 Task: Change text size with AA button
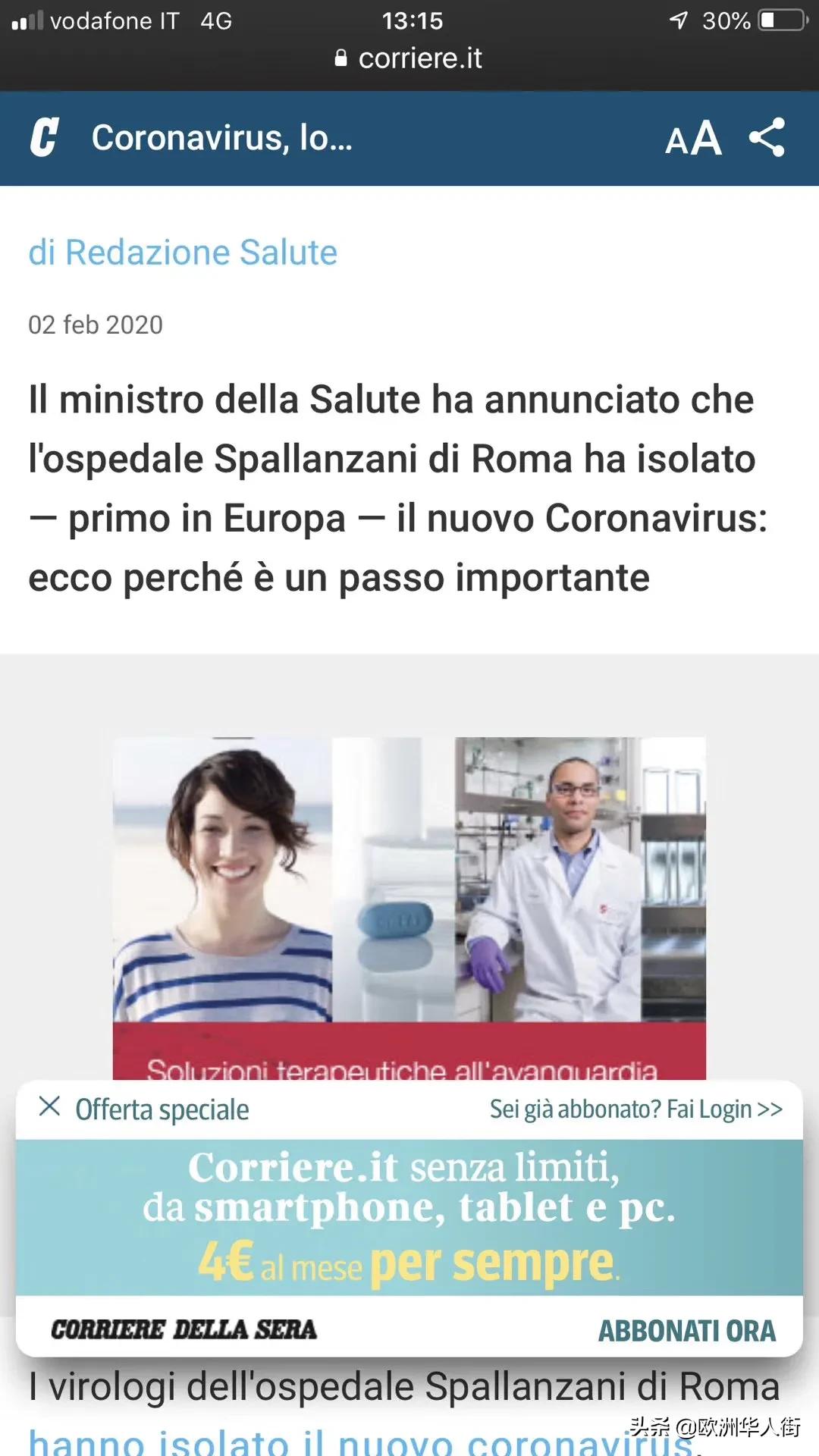pos(693,139)
